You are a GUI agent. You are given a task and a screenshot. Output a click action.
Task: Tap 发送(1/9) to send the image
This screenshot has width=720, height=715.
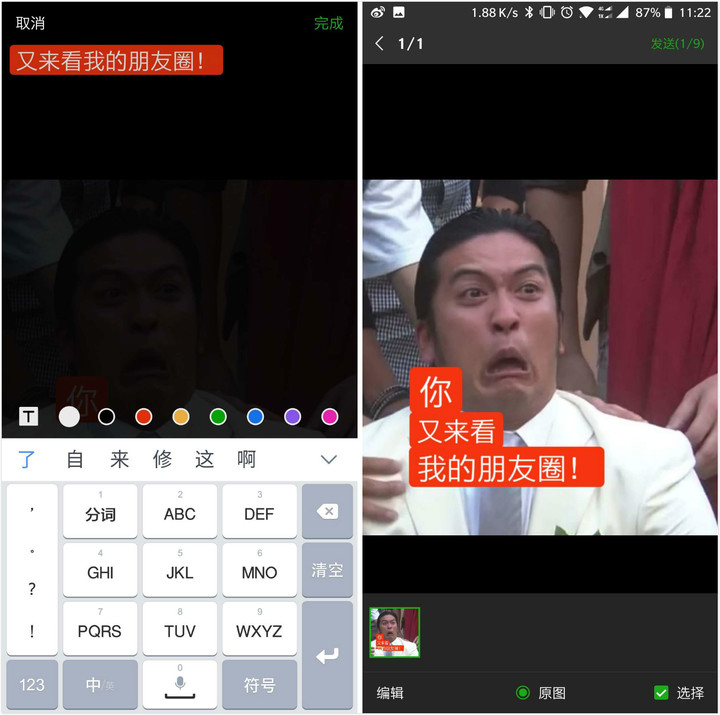click(x=677, y=43)
